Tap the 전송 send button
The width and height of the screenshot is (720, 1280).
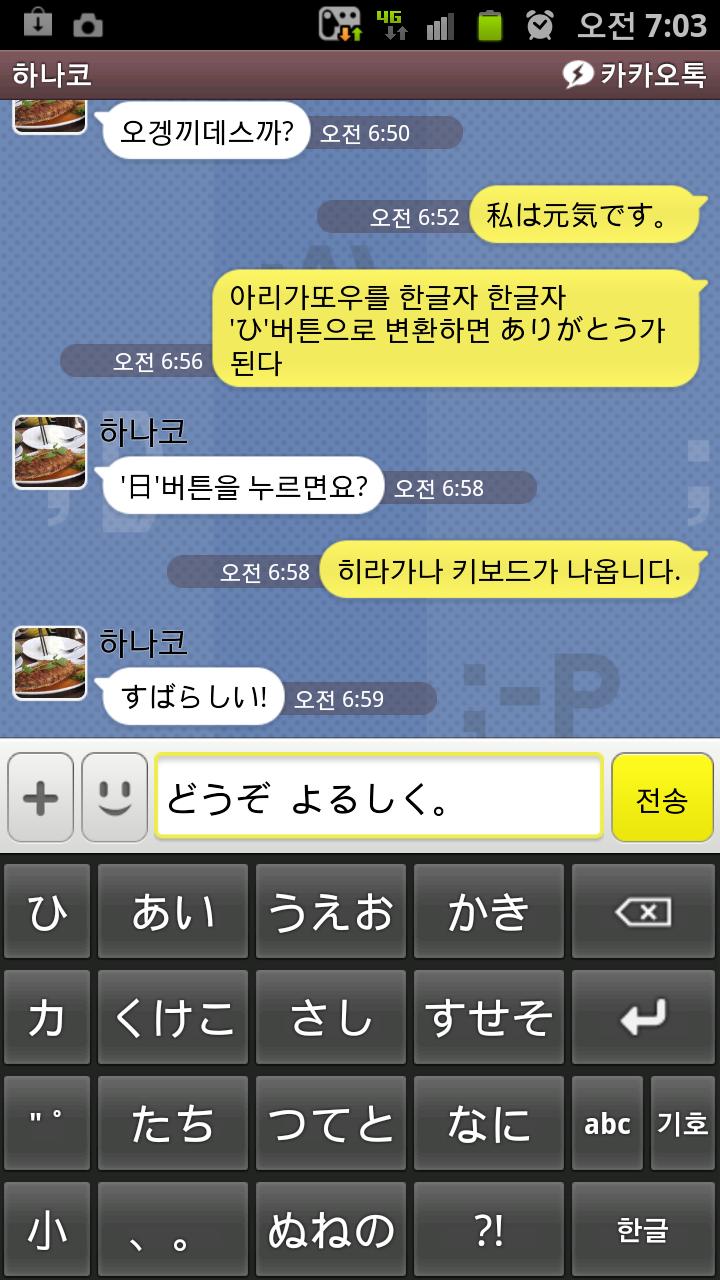pos(662,797)
